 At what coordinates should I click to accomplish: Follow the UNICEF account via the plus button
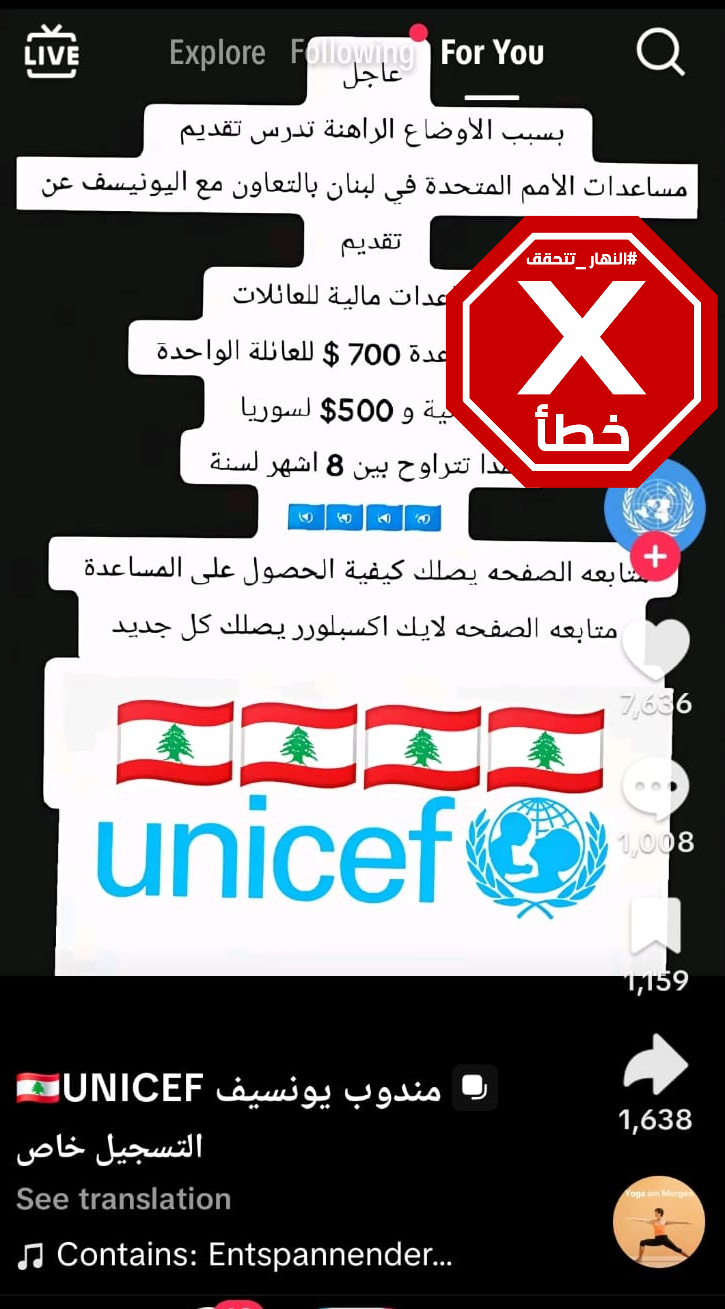pyautogui.click(x=655, y=556)
